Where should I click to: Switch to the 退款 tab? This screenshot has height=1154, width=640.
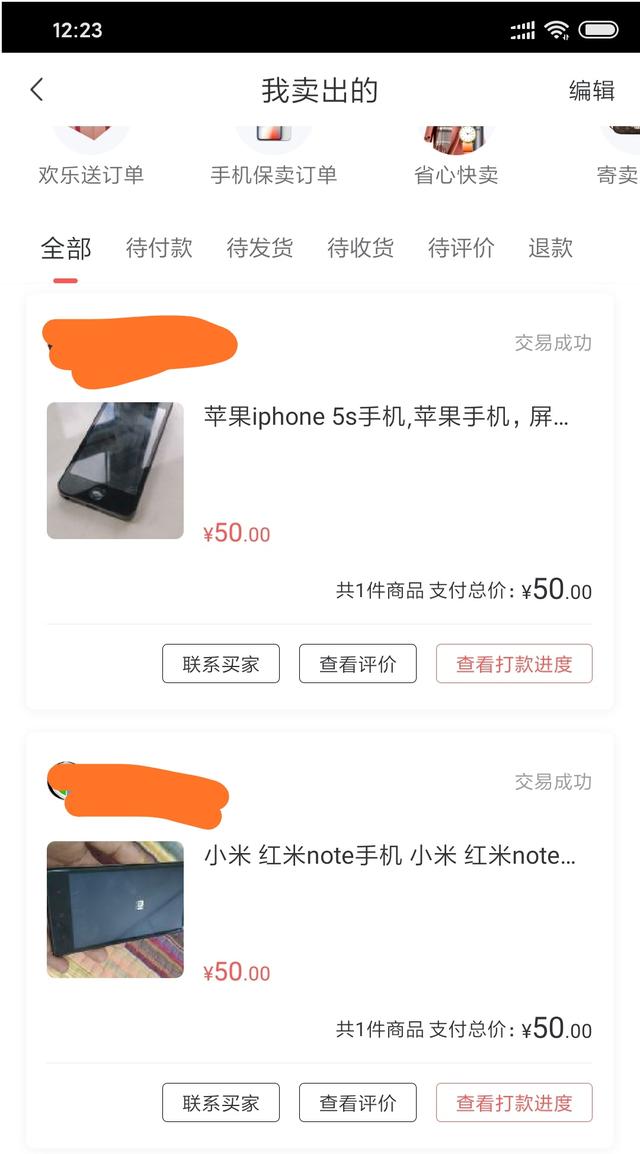point(550,248)
